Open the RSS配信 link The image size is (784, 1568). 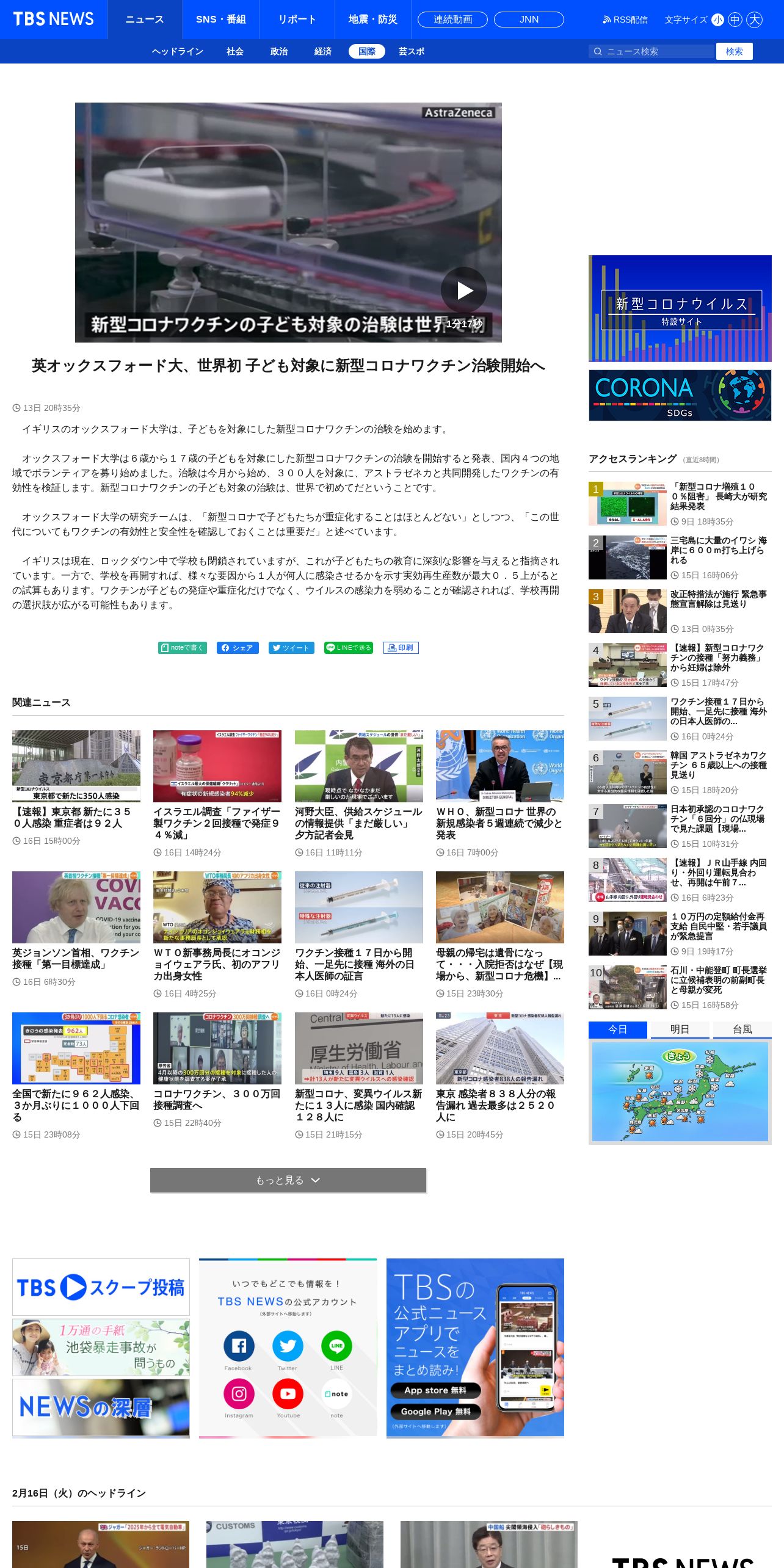(x=625, y=20)
